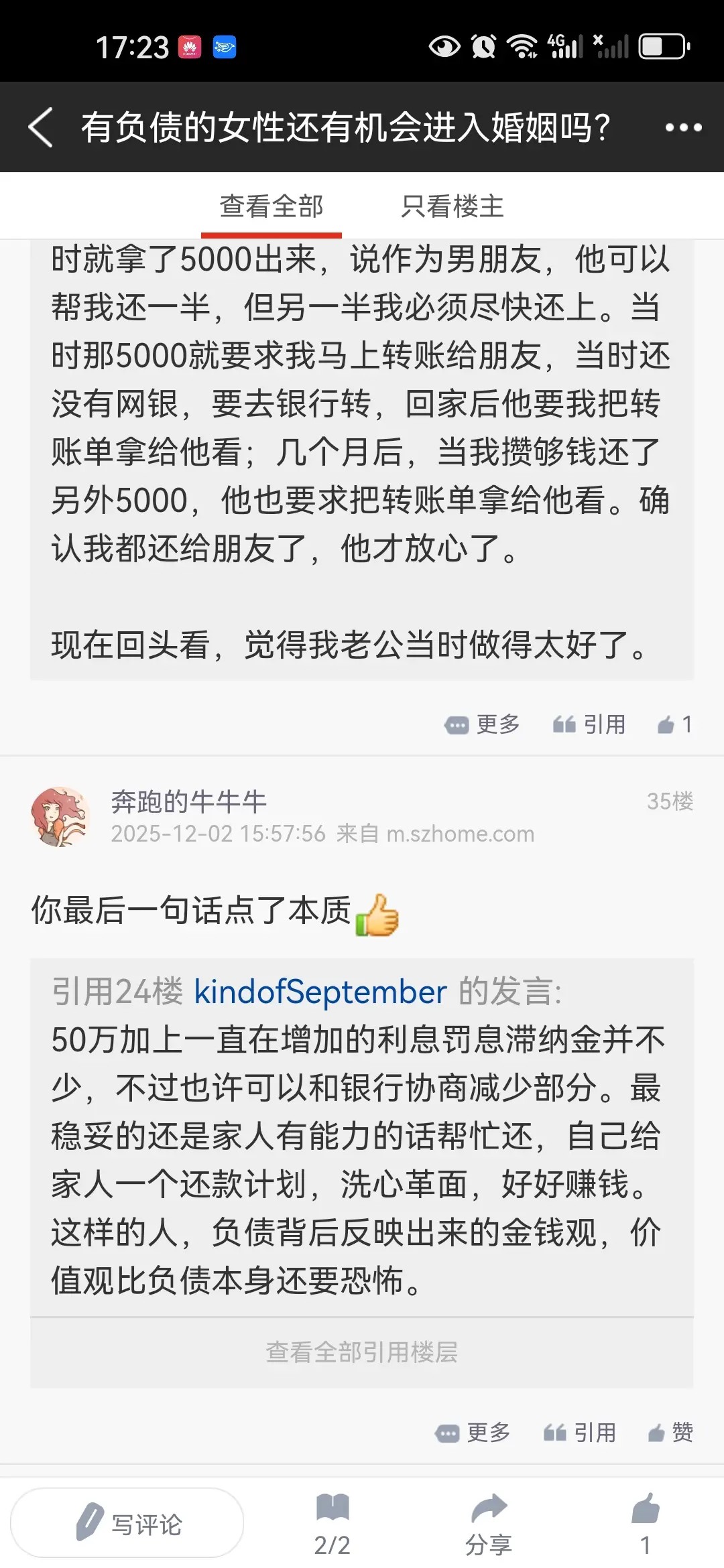Tap 更多 under the 35楼 post

pos(473,1433)
